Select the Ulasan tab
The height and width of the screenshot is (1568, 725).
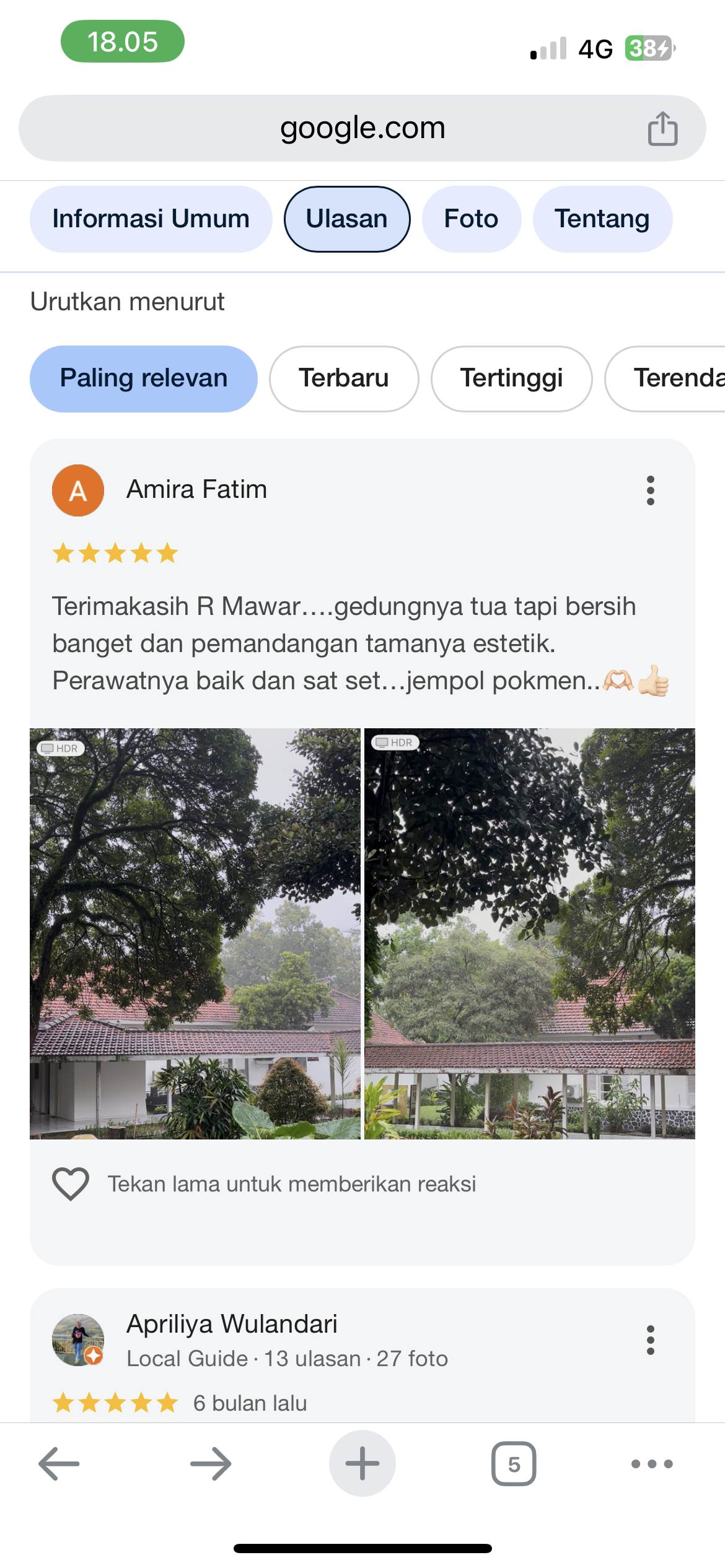click(346, 219)
